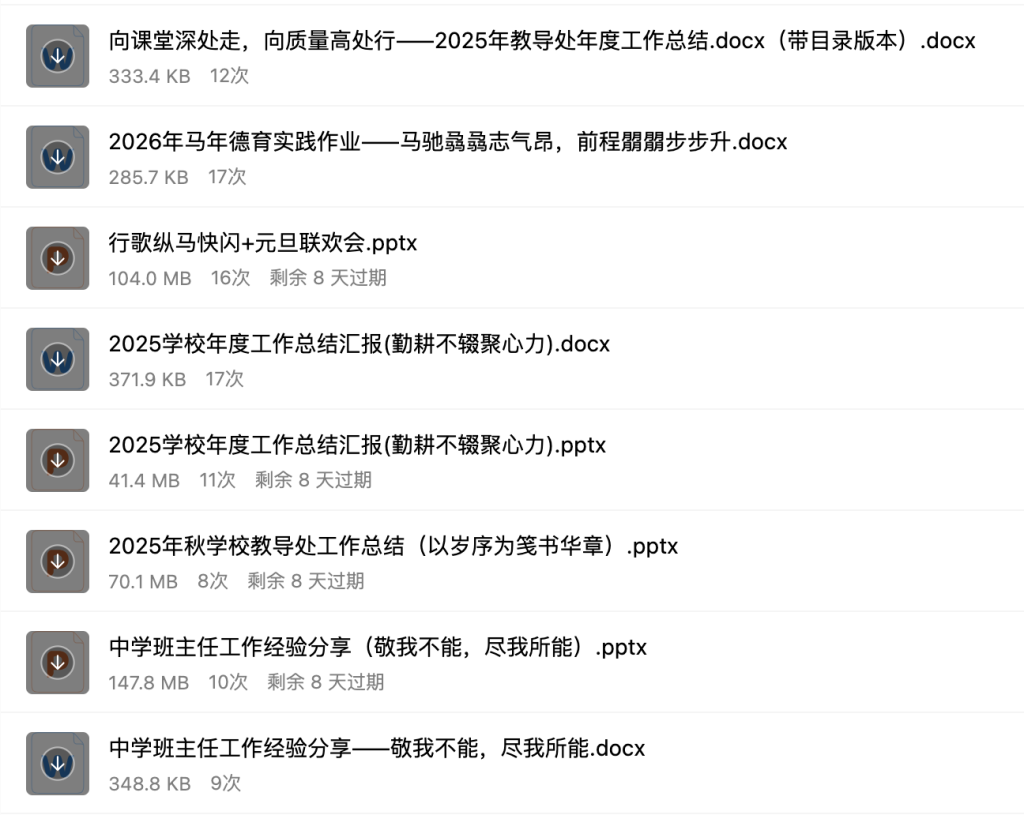The height and width of the screenshot is (815, 1024).
Task: Open 2025学校年度工作总结汇报 pptx file
Action: pyautogui.click(x=357, y=445)
